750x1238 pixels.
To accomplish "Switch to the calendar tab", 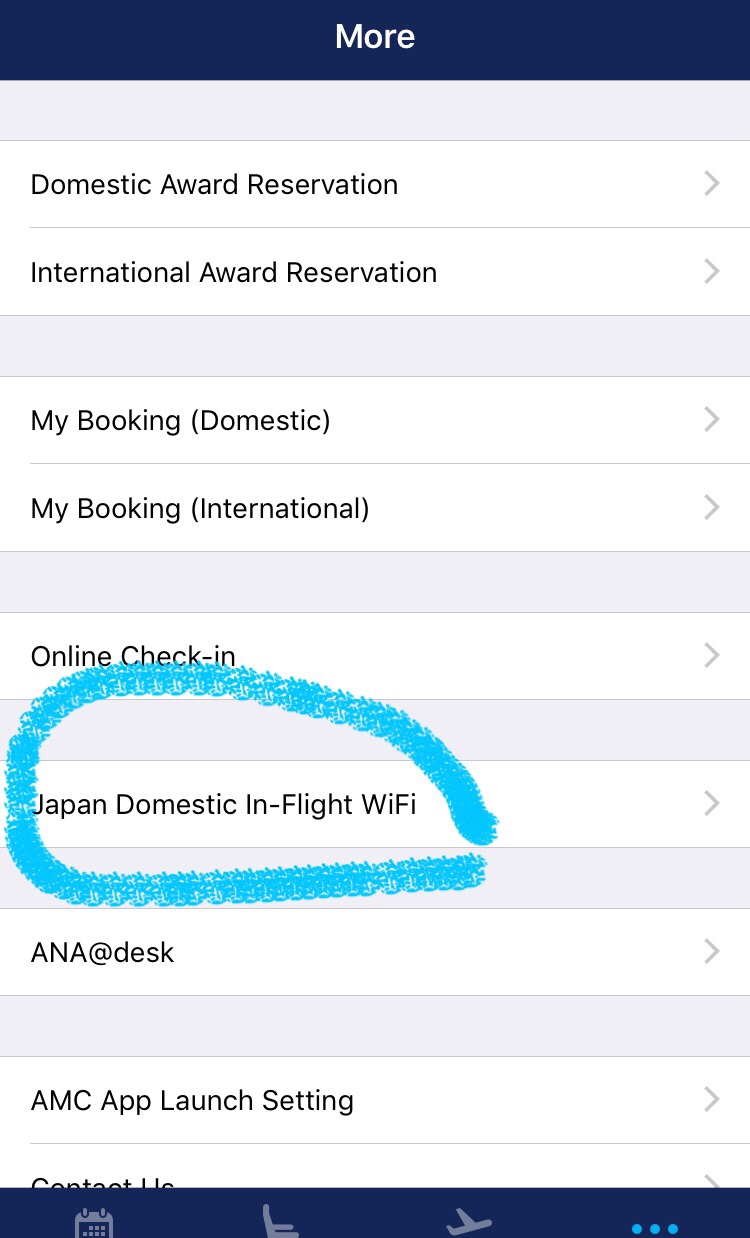I will pos(94,1222).
